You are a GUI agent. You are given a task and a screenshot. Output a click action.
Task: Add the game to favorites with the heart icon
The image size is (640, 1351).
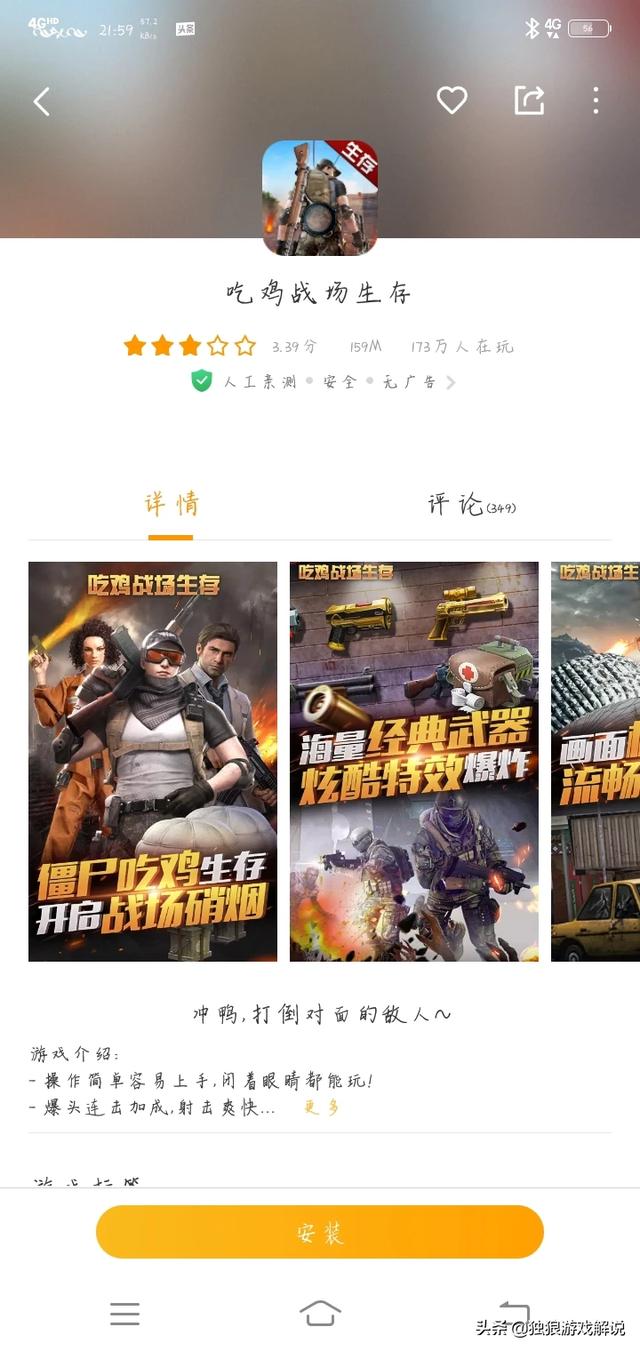tap(452, 100)
